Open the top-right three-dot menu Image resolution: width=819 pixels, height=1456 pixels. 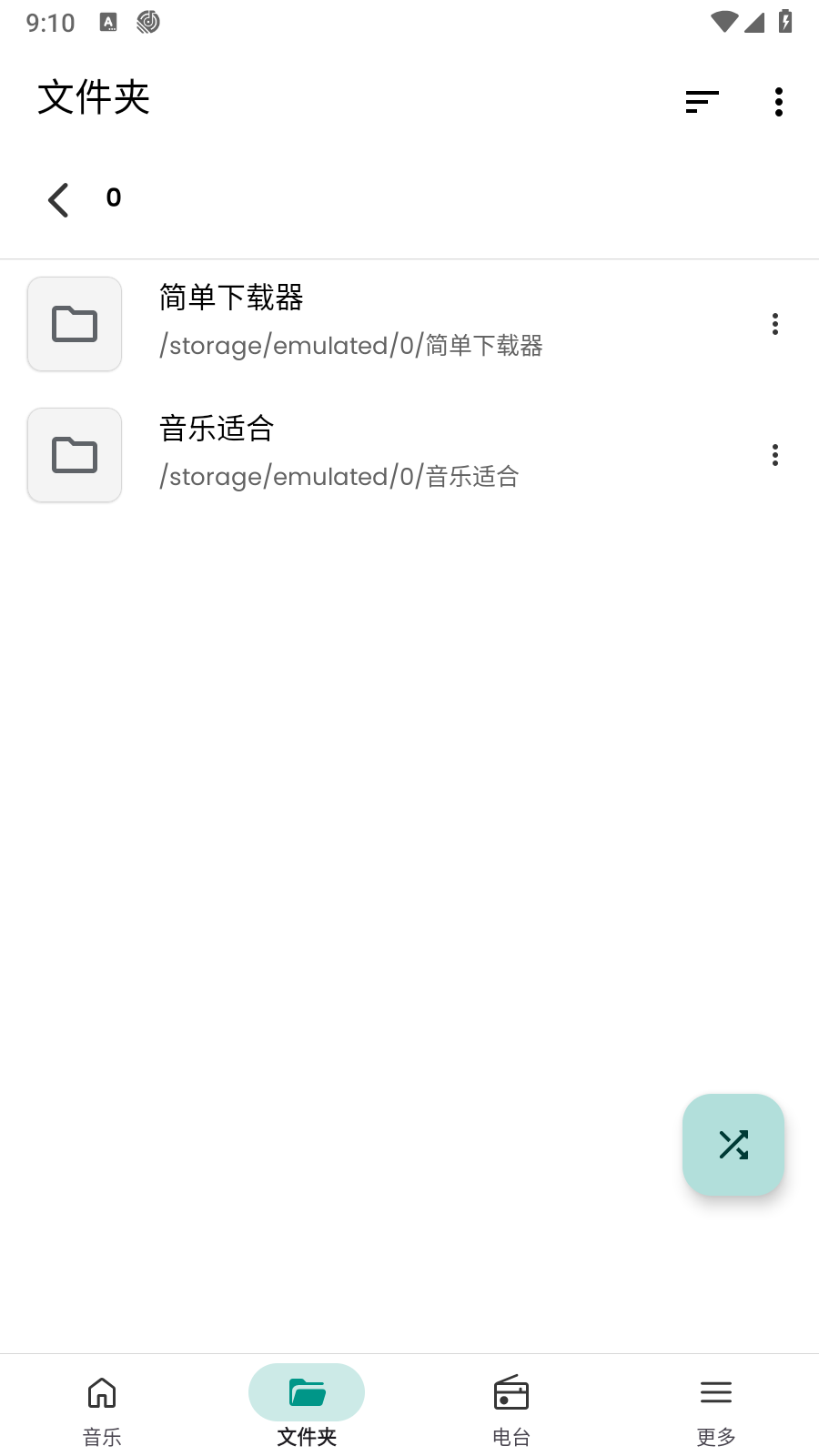778,102
